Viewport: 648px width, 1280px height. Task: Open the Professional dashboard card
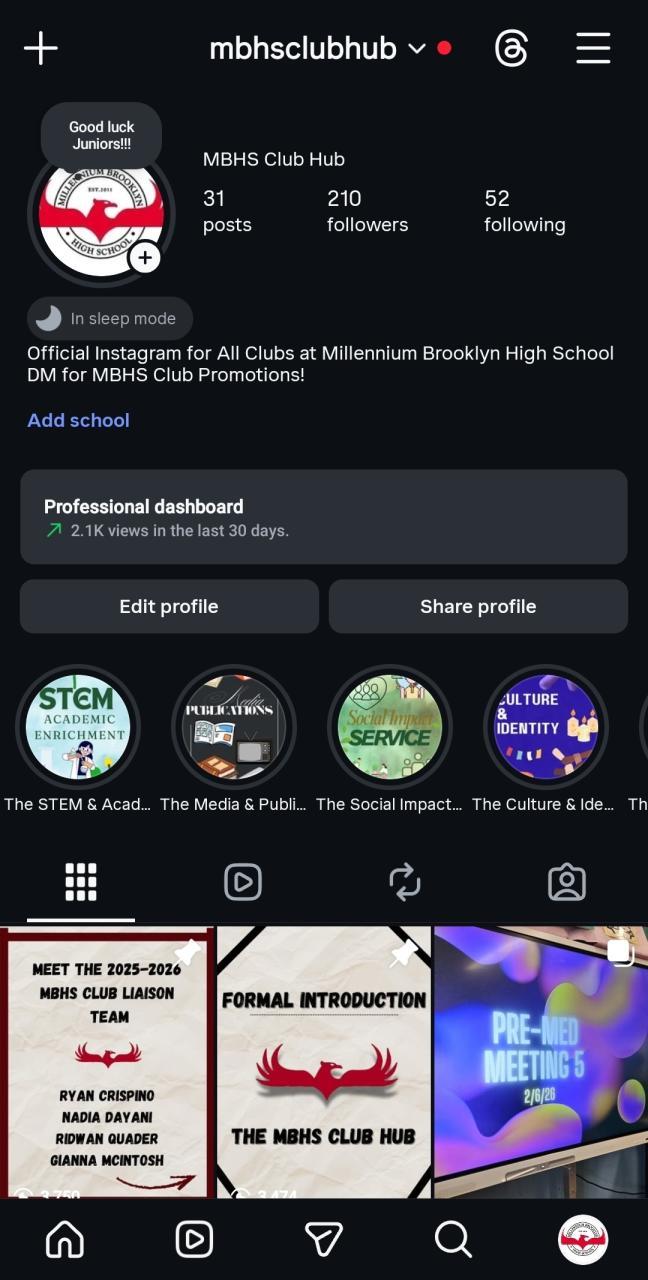(x=324, y=517)
